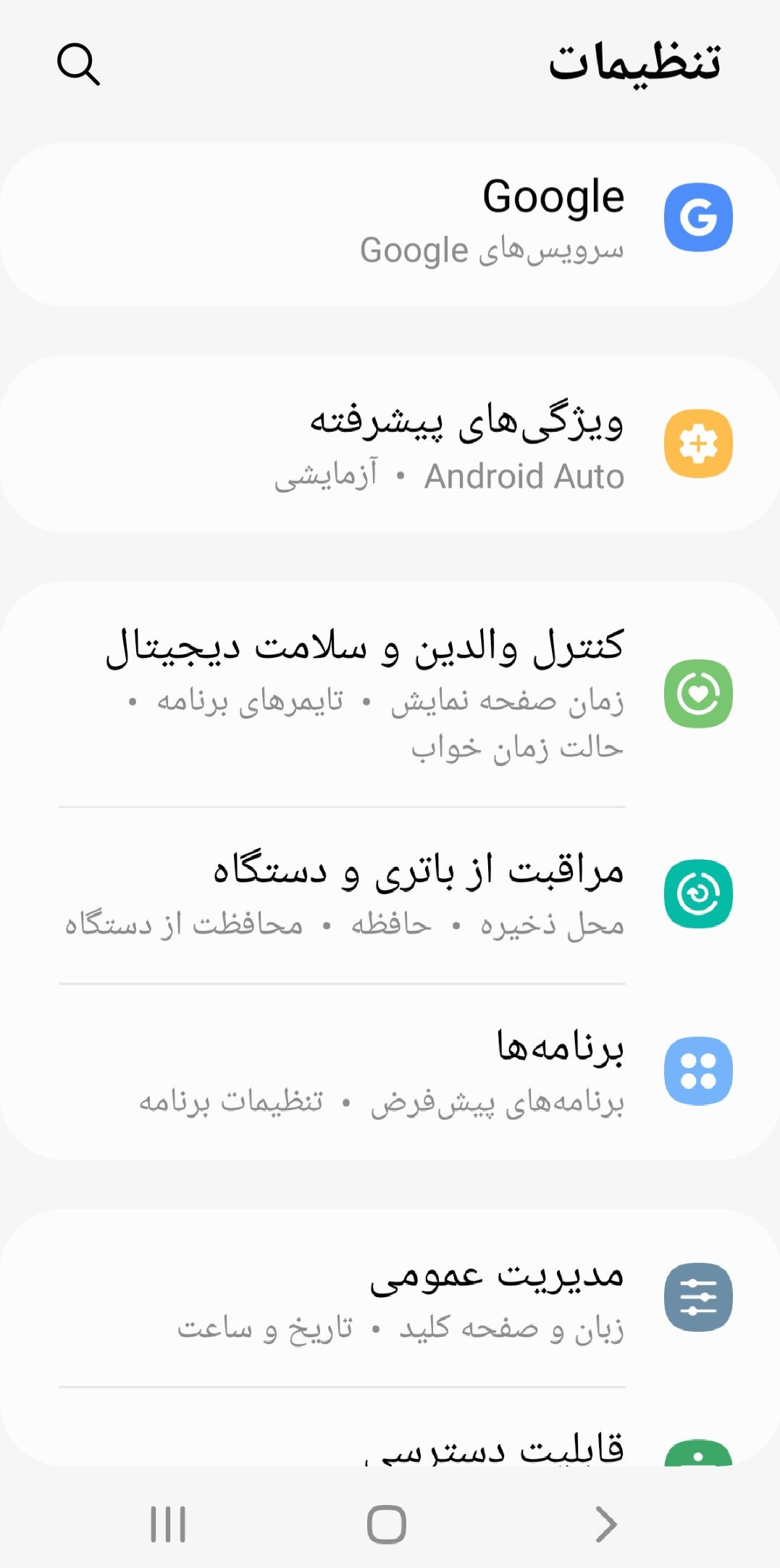Open کنترل والدین و سلامت دیجیتال
Image resolution: width=780 pixels, height=1568 pixels.
(x=391, y=694)
